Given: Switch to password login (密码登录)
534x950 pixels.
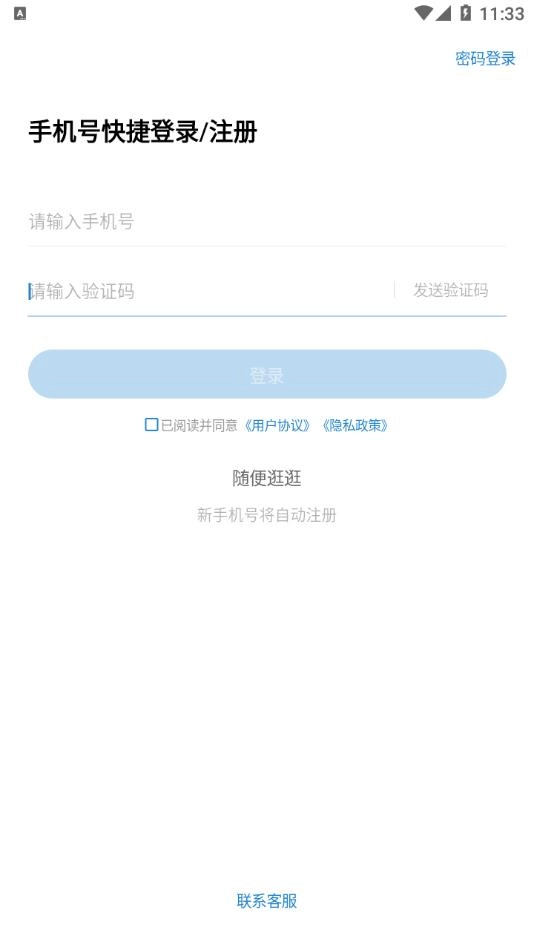Looking at the screenshot, I should click(485, 59).
